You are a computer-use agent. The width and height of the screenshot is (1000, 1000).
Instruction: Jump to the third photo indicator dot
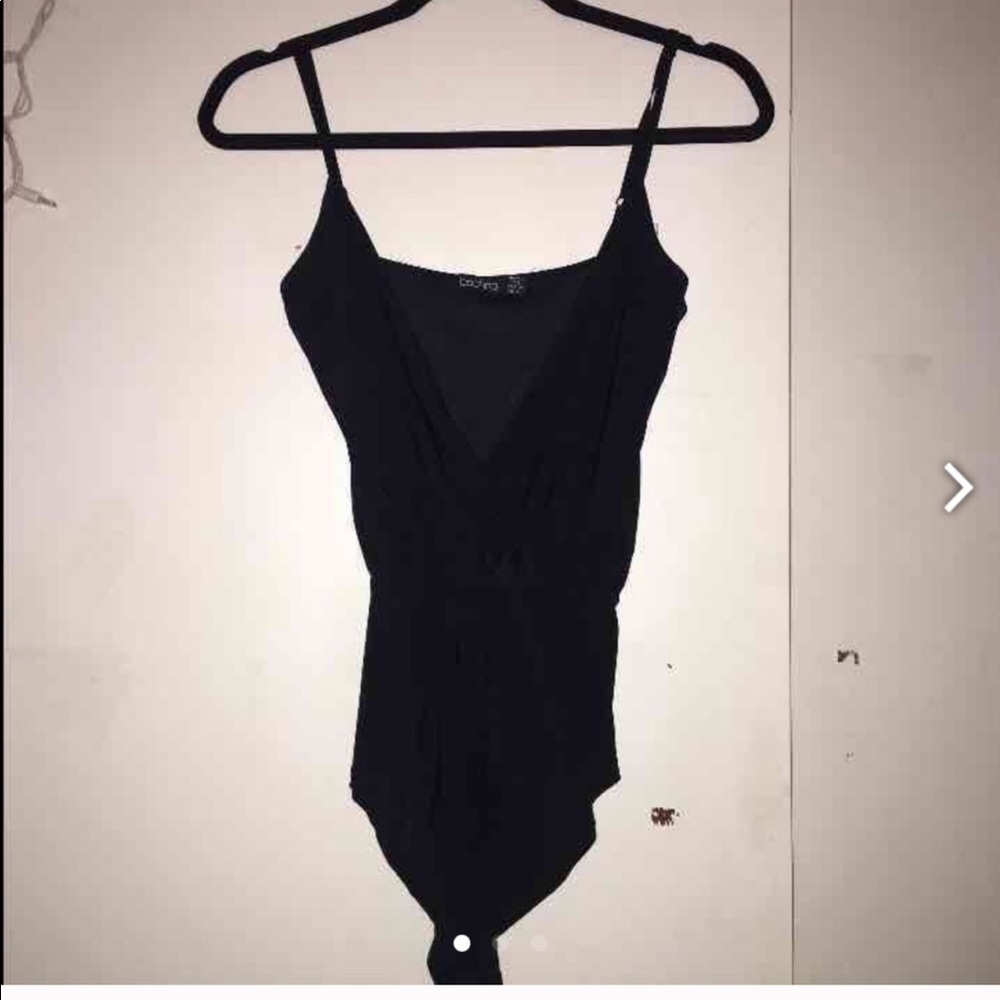coord(538,942)
